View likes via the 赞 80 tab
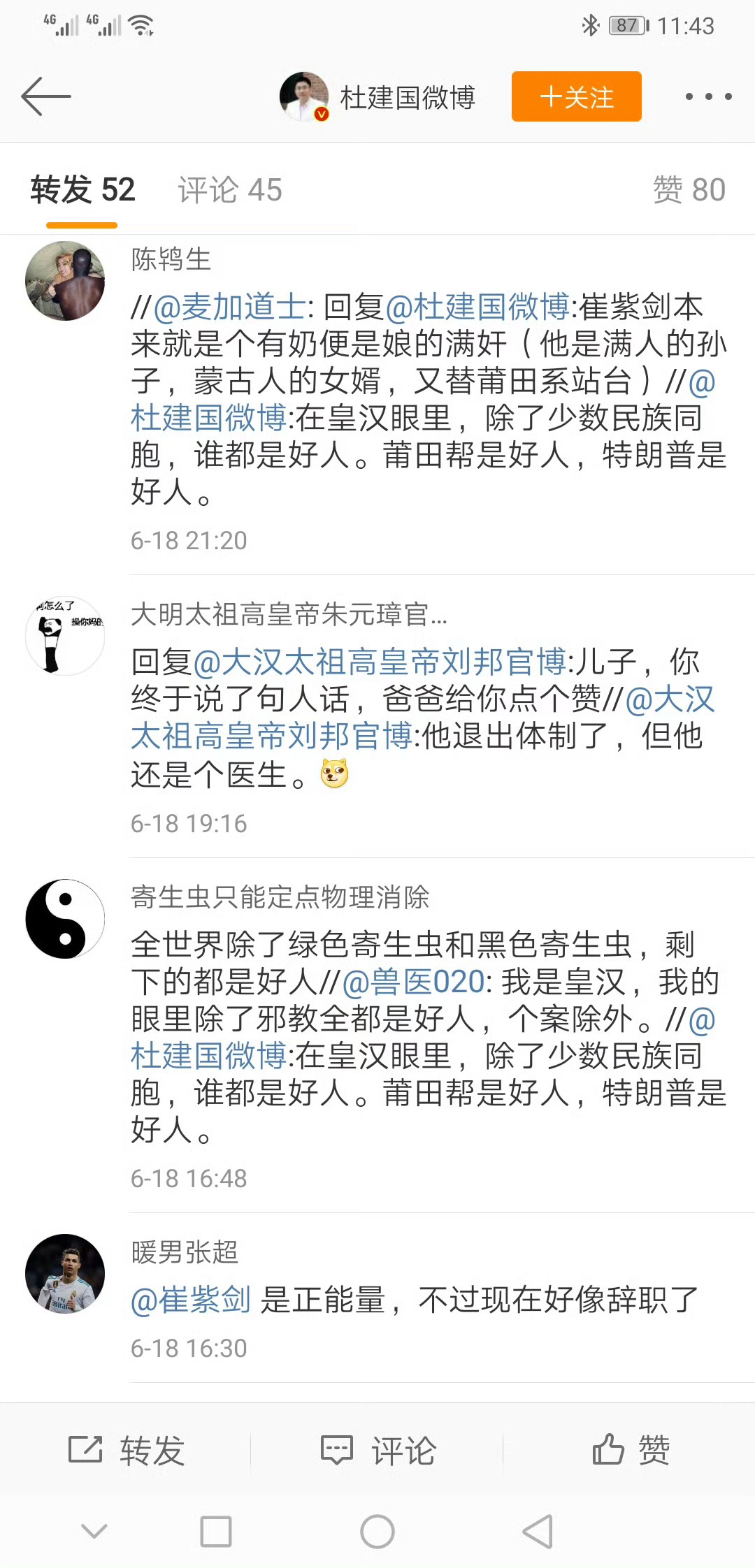The image size is (755, 1568). point(687,189)
